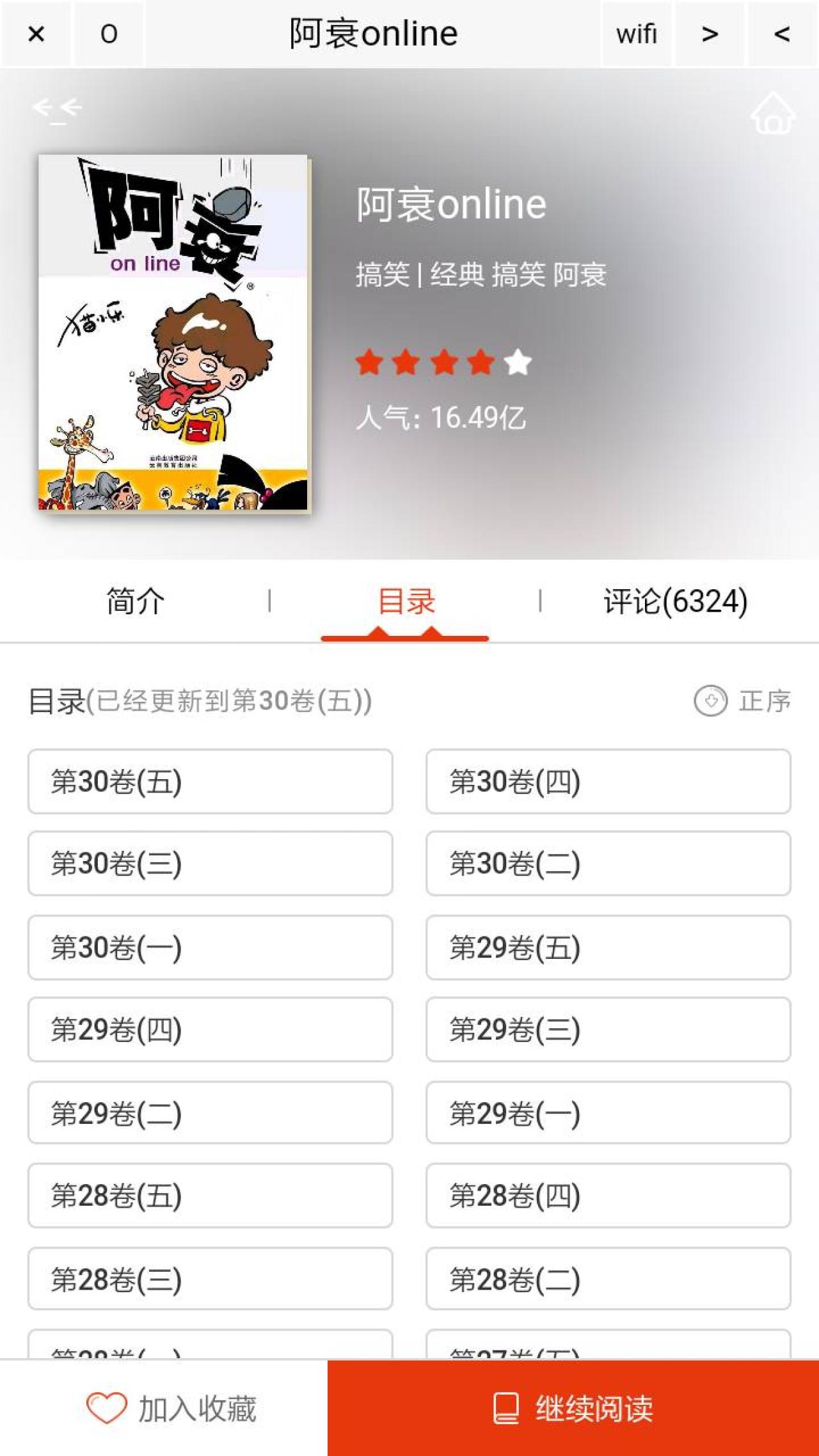Open chapter 第28卷(三)
This screenshot has width=819, height=1456.
(210, 1279)
